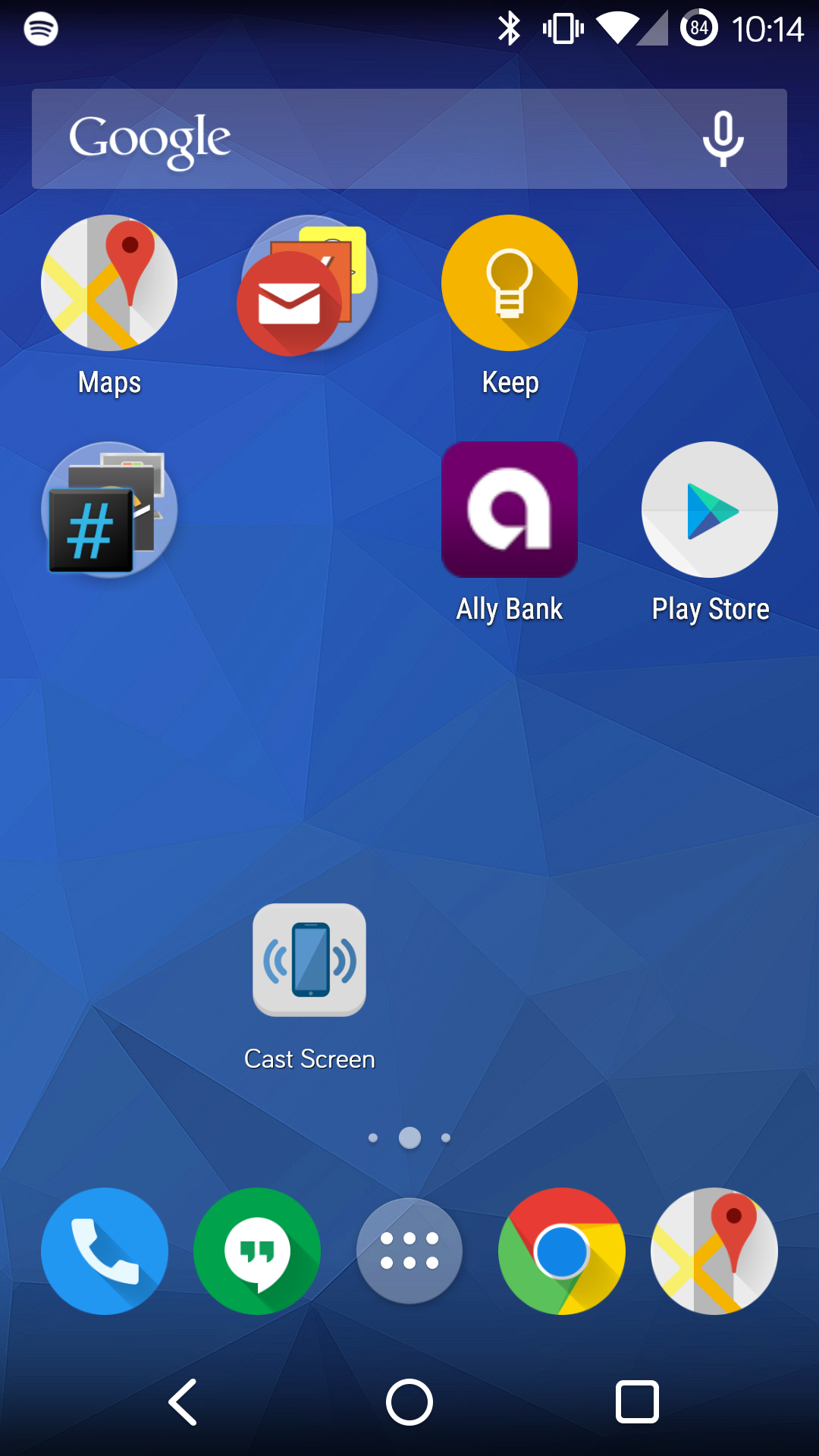Open the email folder near Maps
The image size is (819, 1456).
(307, 283)
